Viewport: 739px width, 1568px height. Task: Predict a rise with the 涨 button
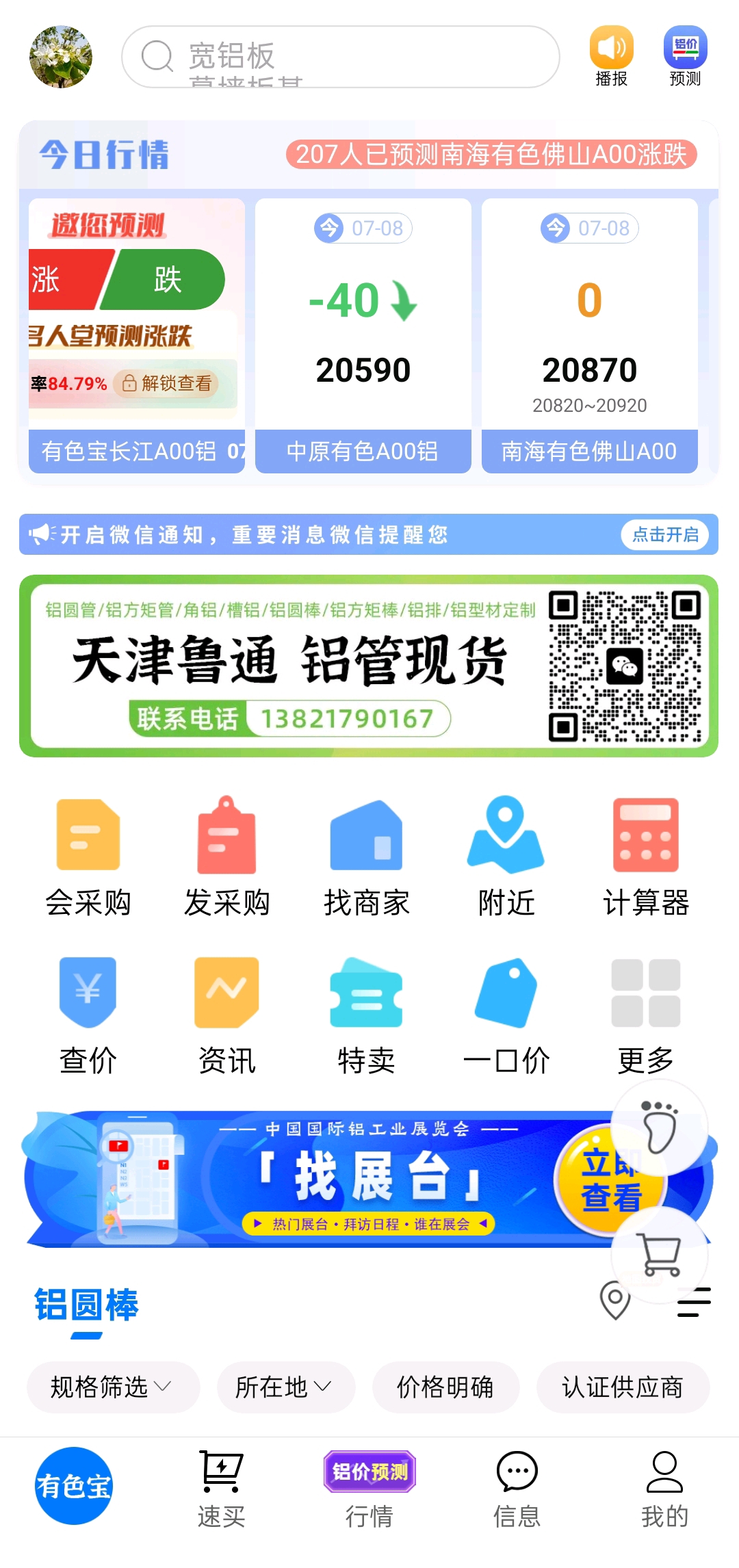(x=65, y=280)
